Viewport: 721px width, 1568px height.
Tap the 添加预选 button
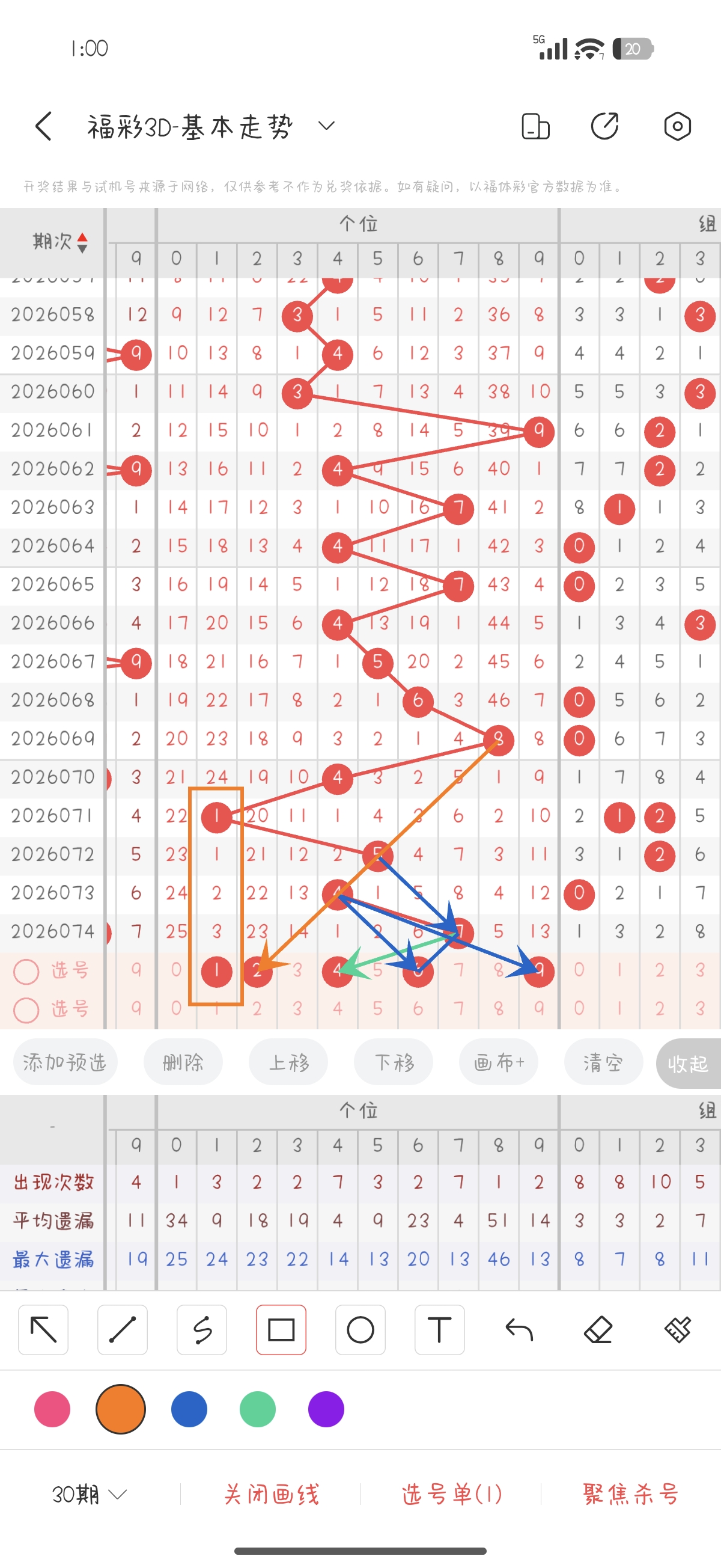pos(65,1063)
